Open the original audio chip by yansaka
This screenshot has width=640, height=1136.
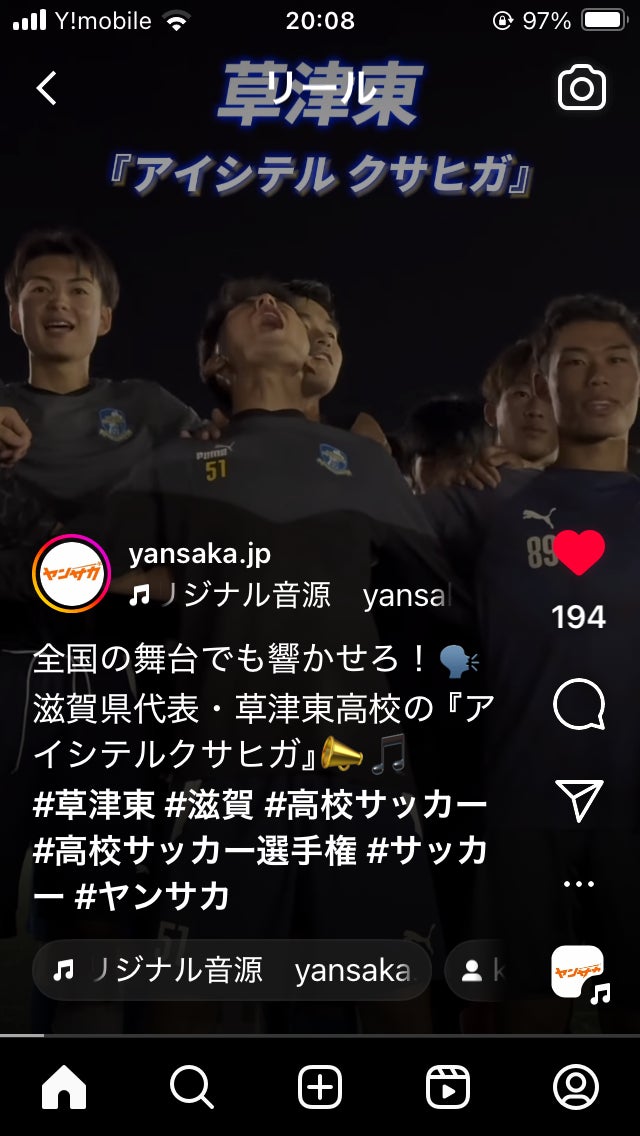coord(232,970)
